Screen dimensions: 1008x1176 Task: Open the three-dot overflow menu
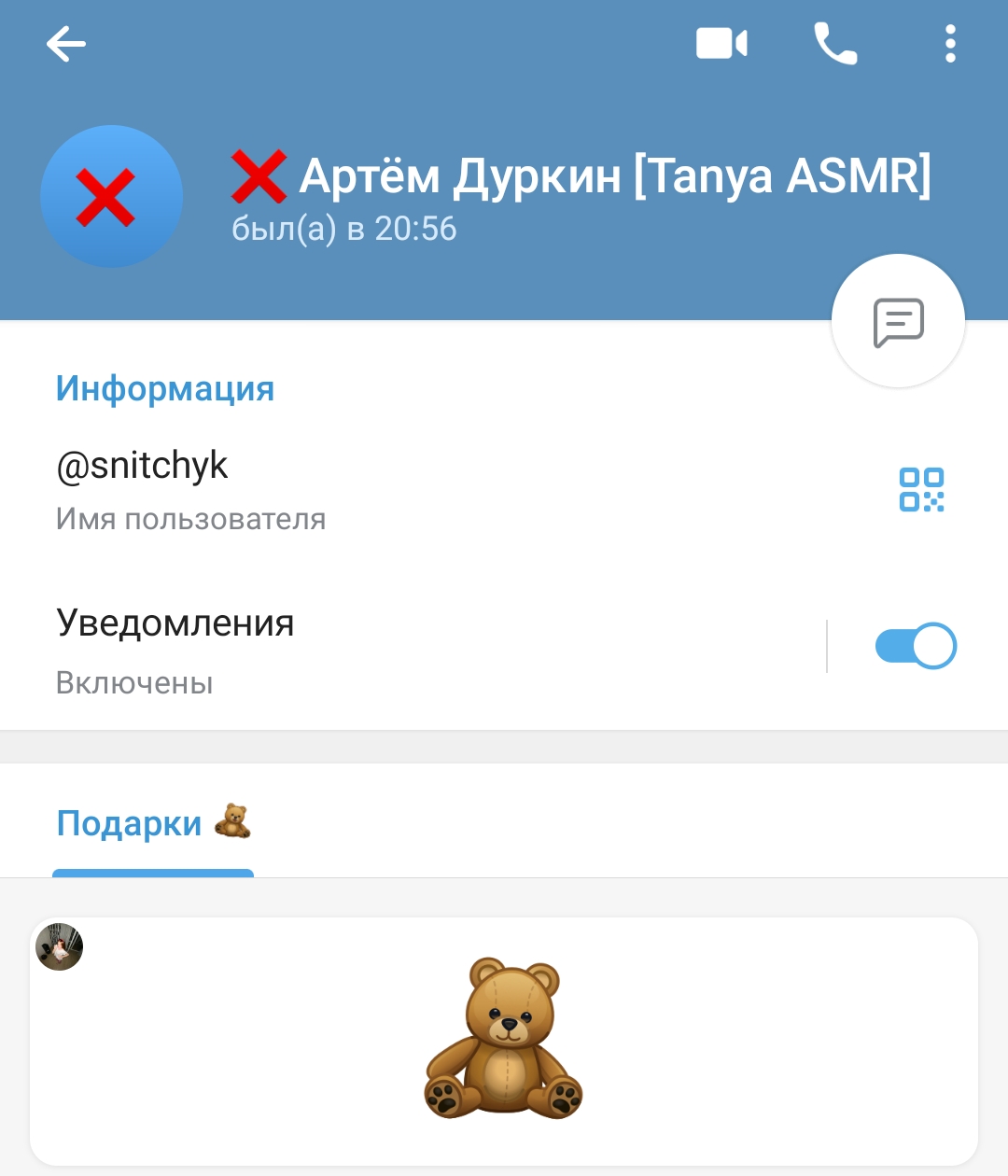point(950,44)
